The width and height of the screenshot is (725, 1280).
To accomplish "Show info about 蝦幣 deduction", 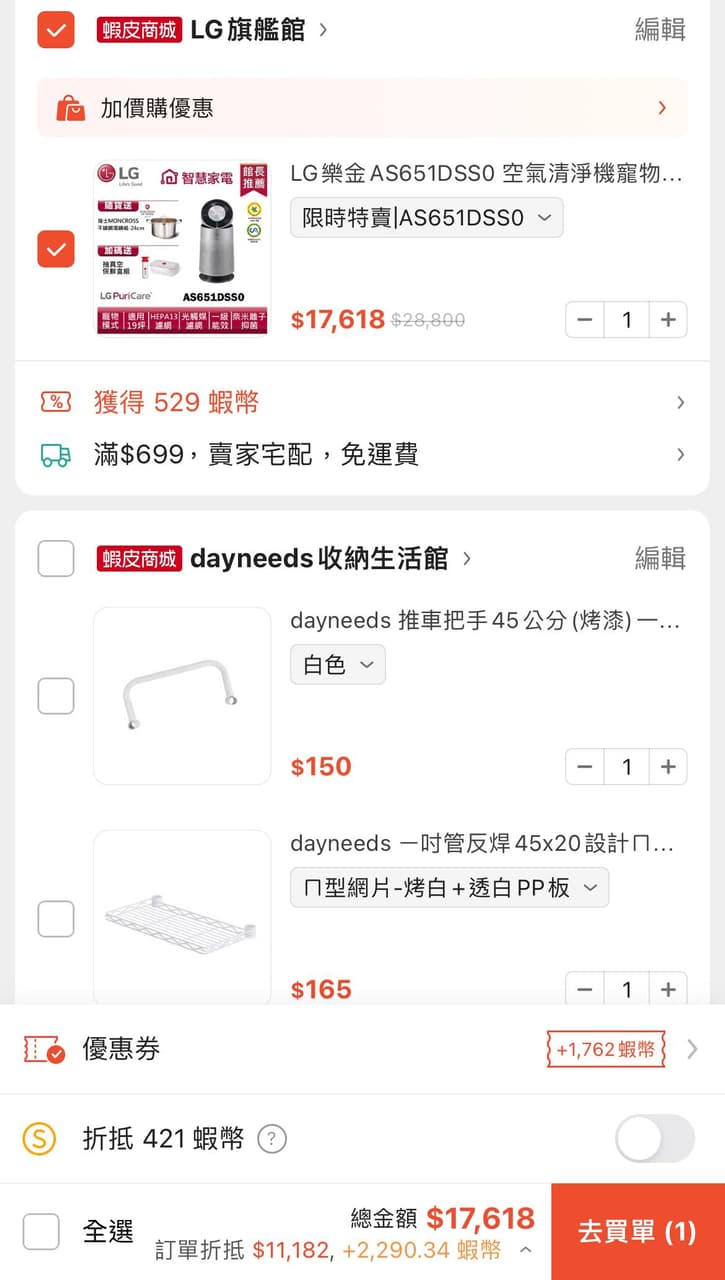I will pos(272,1139).
